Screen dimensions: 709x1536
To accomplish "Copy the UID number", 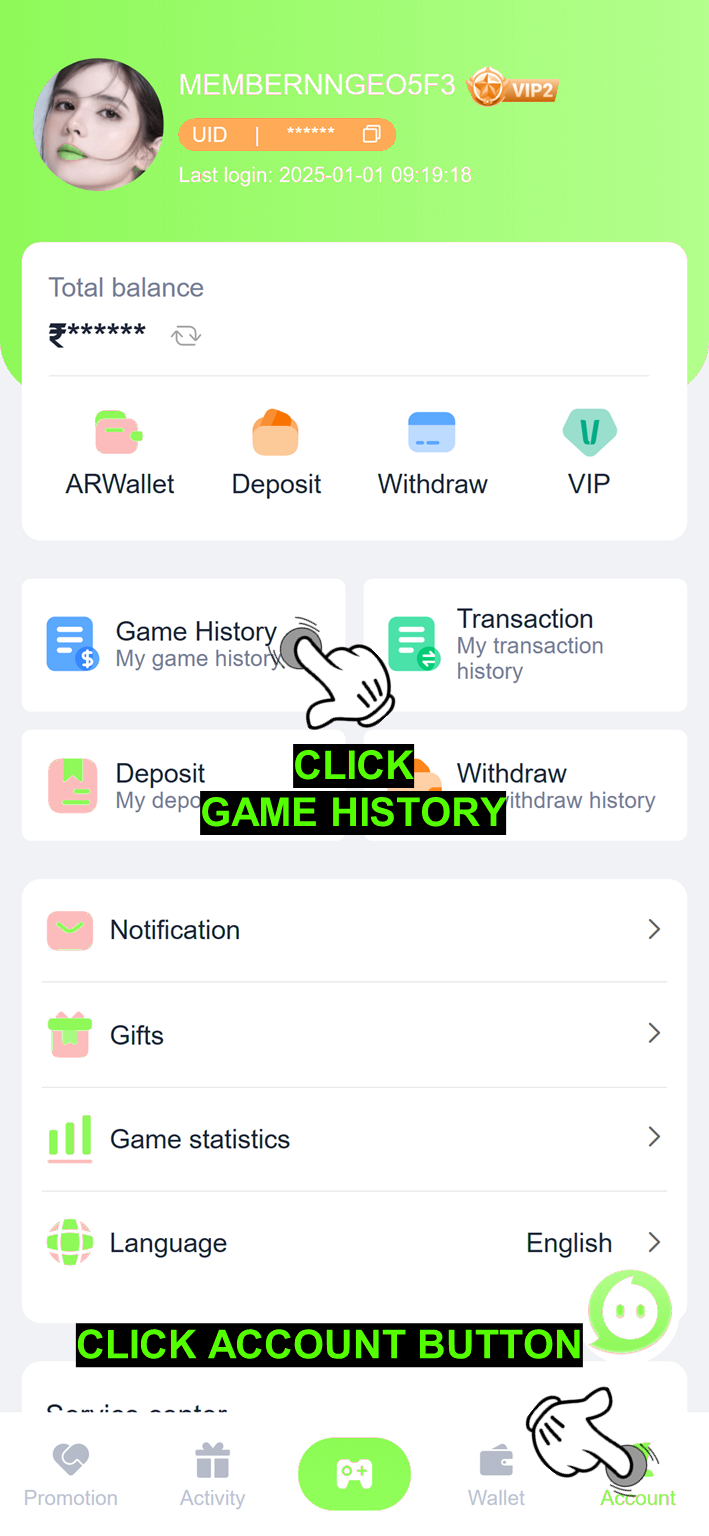I will tap(372, 134).
